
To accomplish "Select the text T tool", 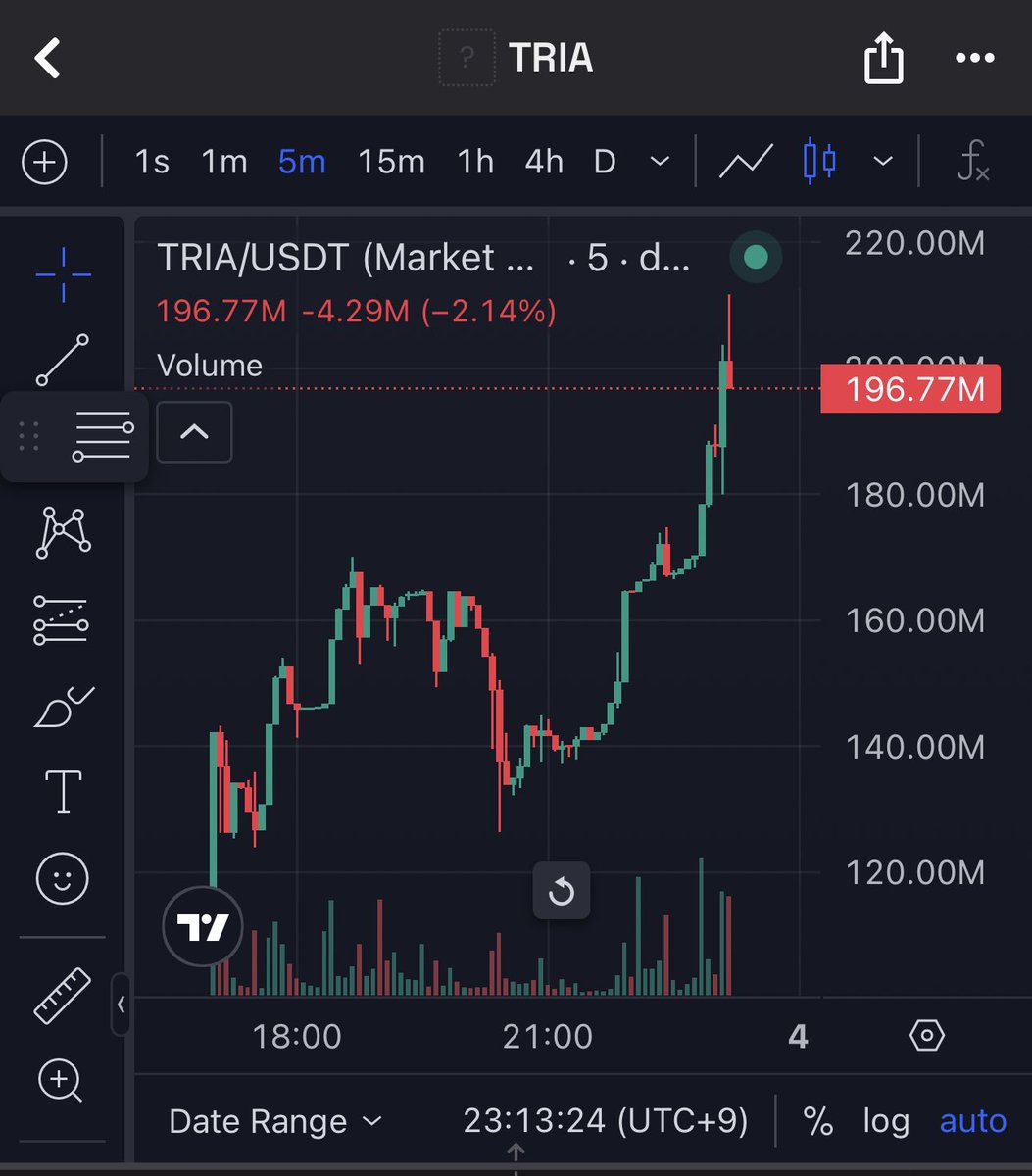I will pos(63,792).
